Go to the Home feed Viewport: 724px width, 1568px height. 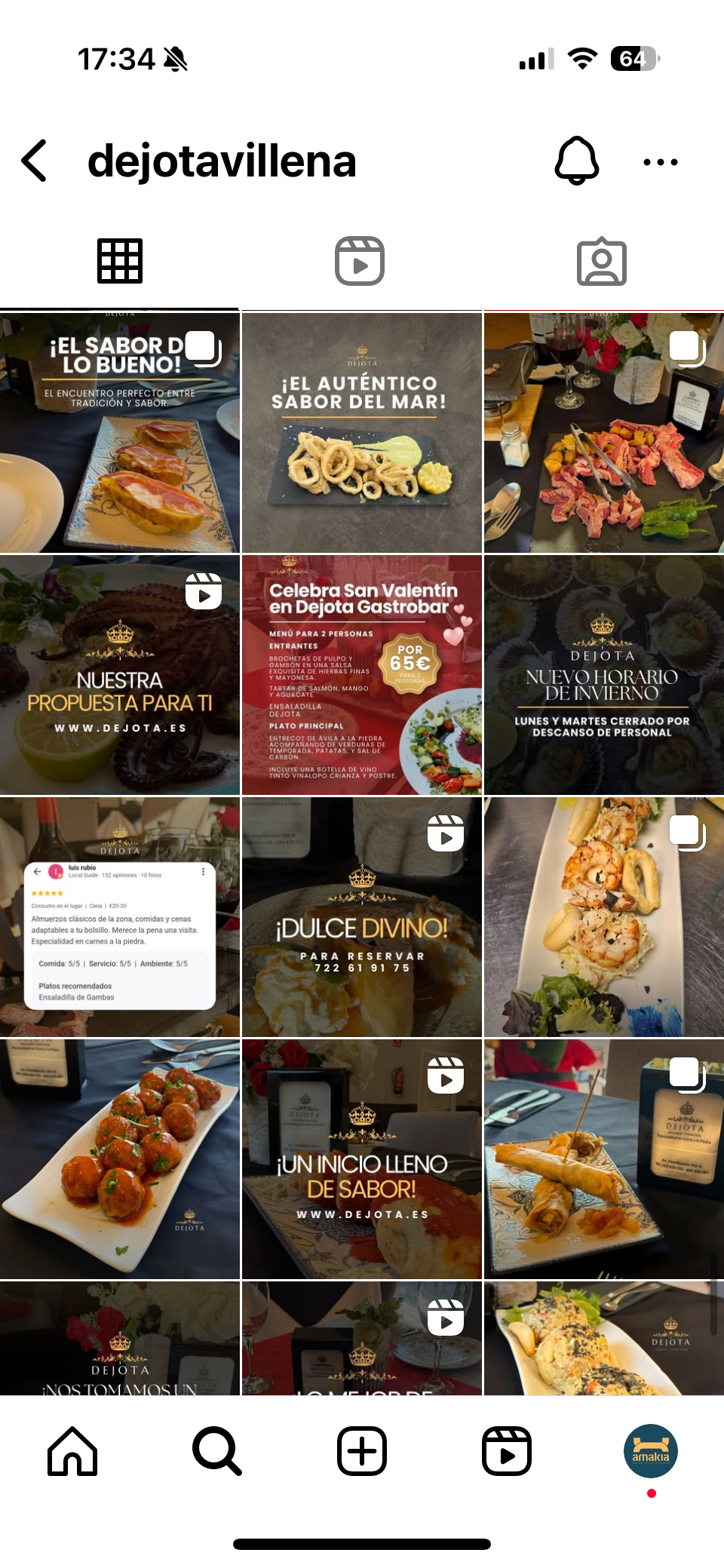pyautogui.click(x=72, y=1451)
